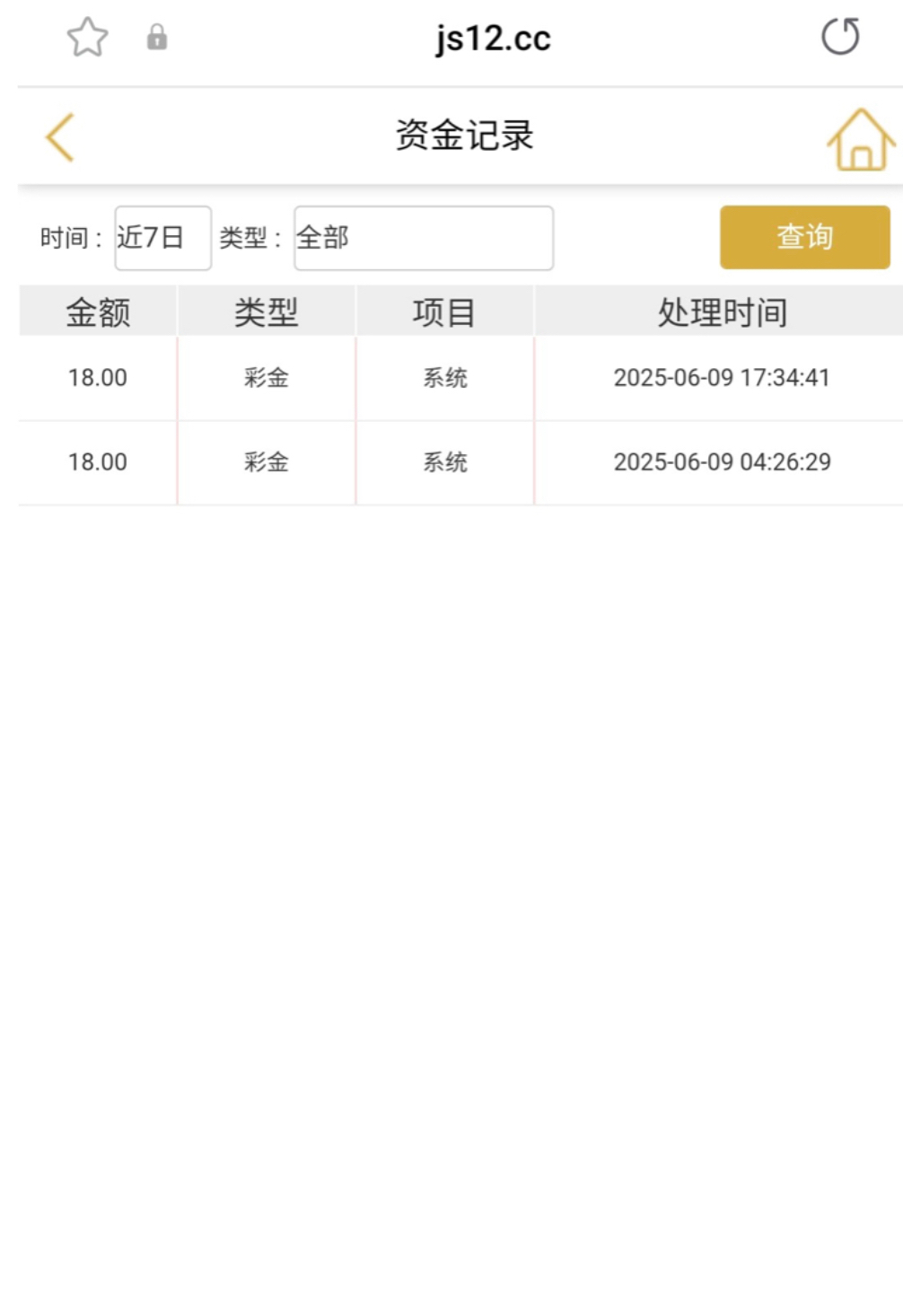Open the 时间 dropdown showing 近7日

point(162,238)
